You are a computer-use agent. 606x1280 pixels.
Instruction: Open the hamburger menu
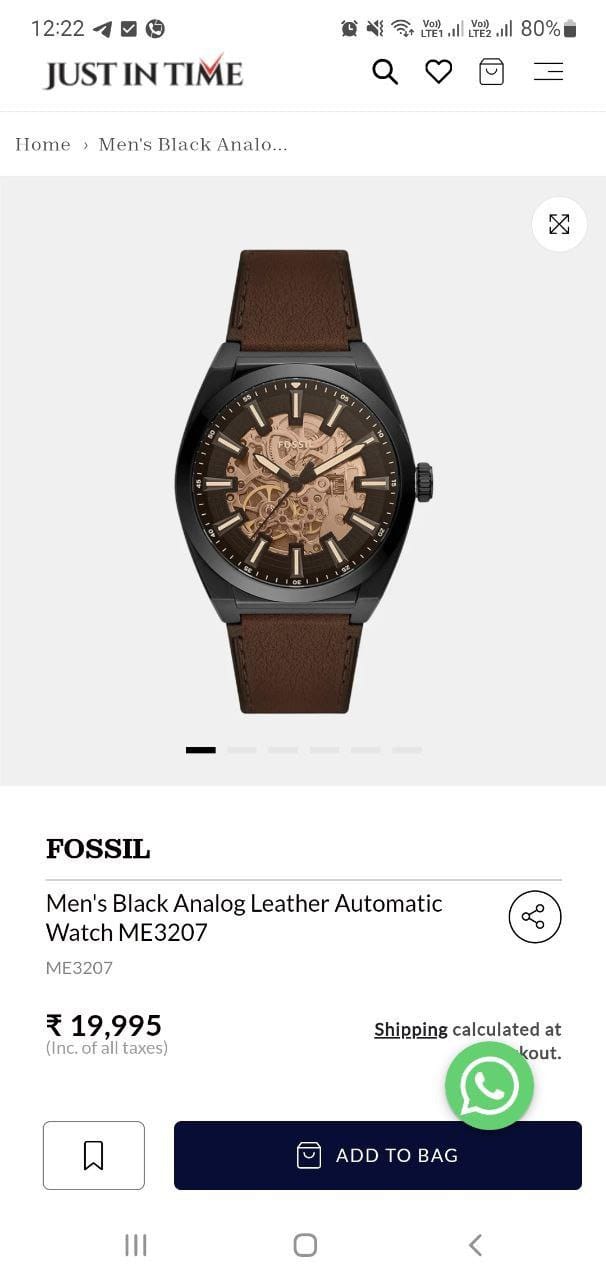(x=548, y=72)
